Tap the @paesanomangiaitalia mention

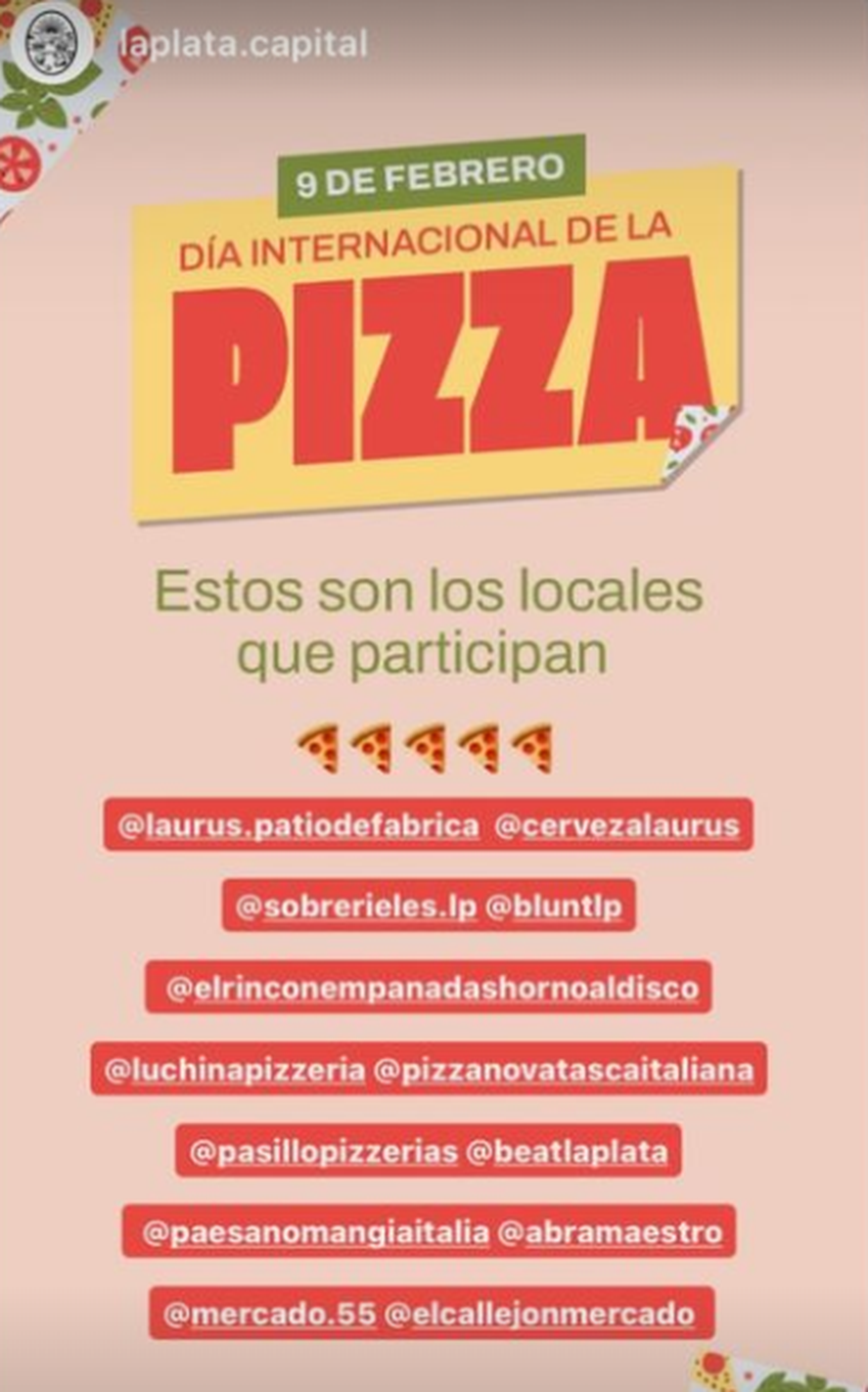pos(315,1232)
